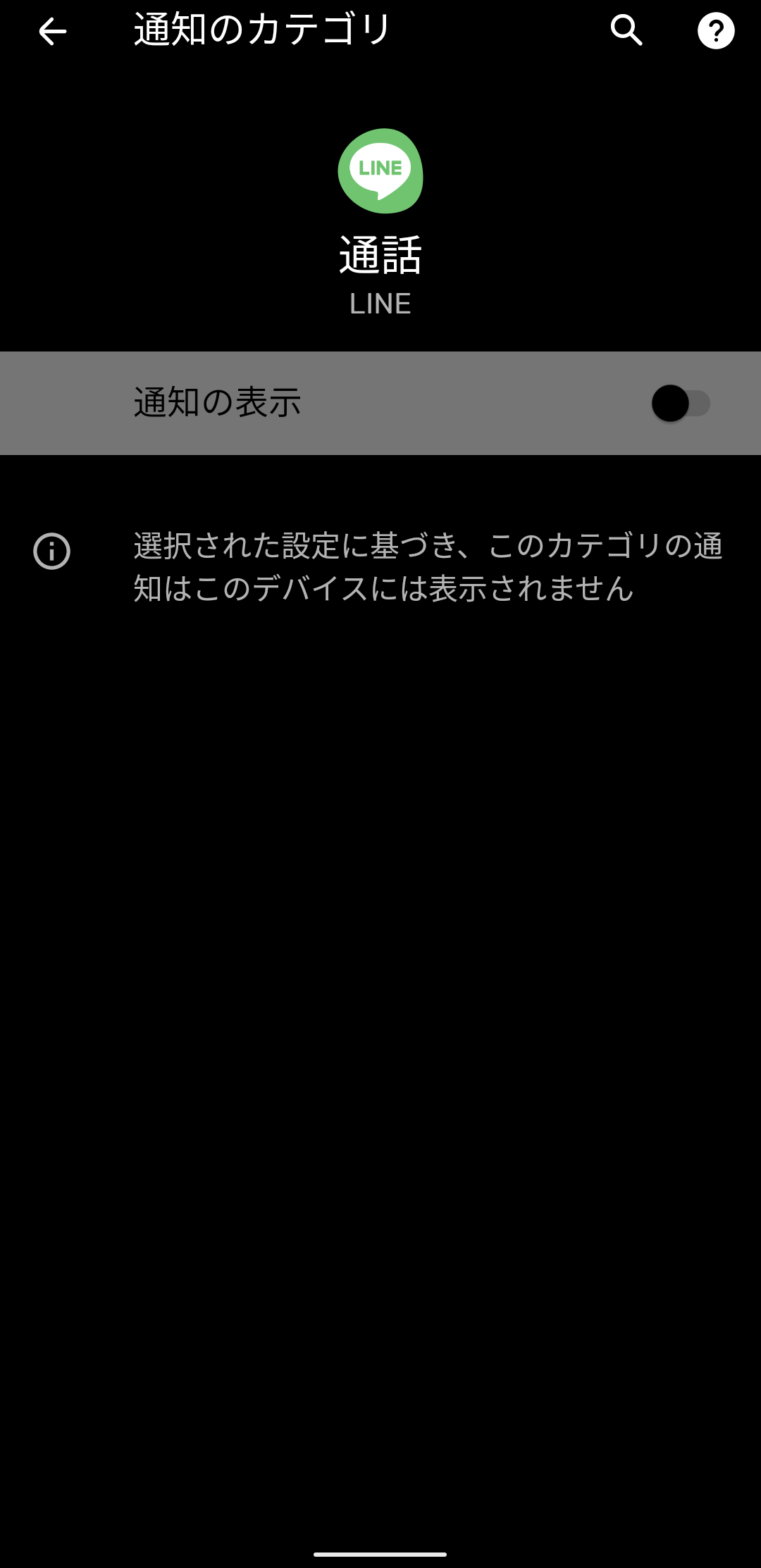761x1568 pixels.
Task: Open search in notification settings
Action: 626,31
